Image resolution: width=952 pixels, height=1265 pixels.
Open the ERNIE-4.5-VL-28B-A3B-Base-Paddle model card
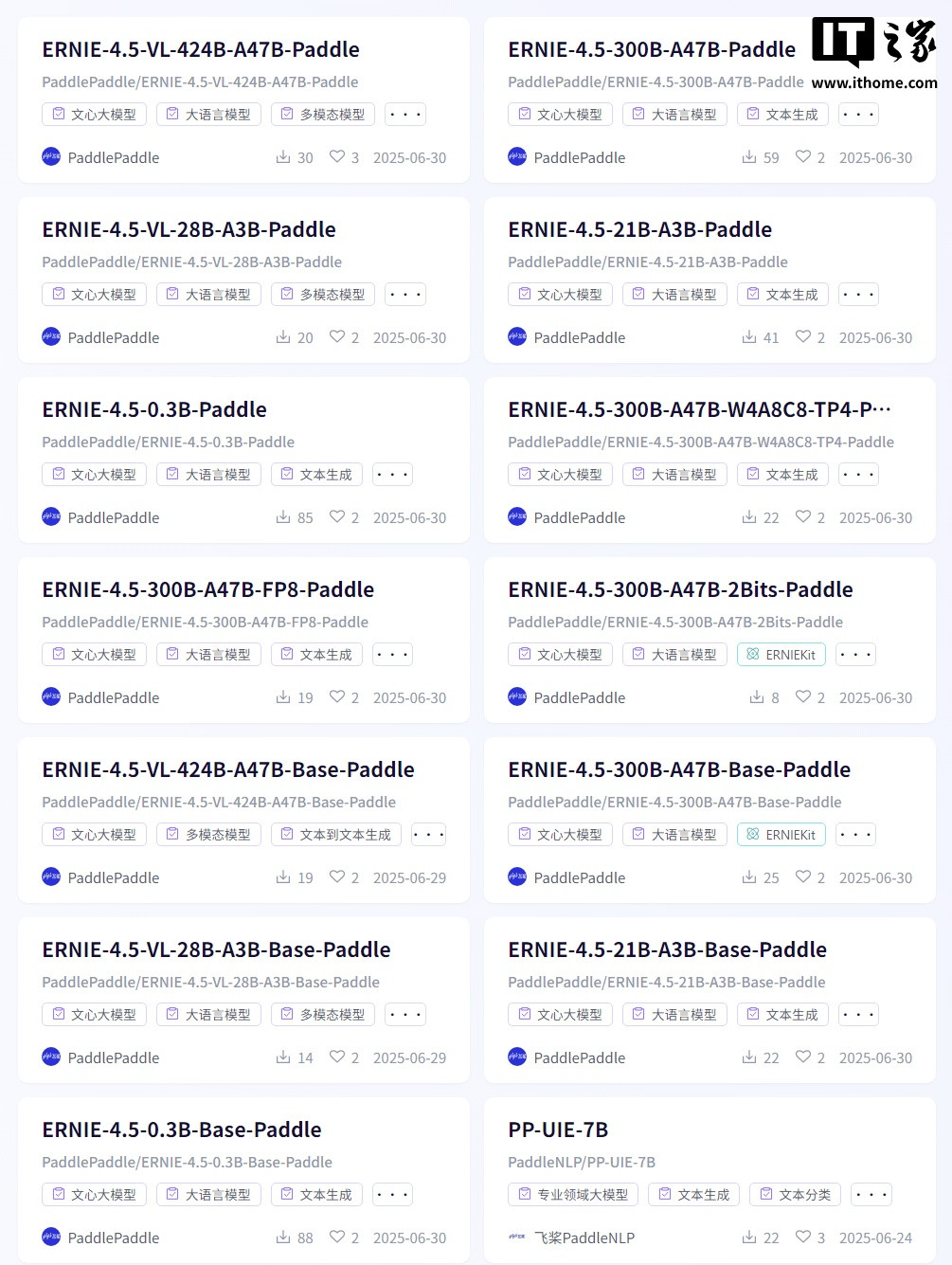pos(216,949)
